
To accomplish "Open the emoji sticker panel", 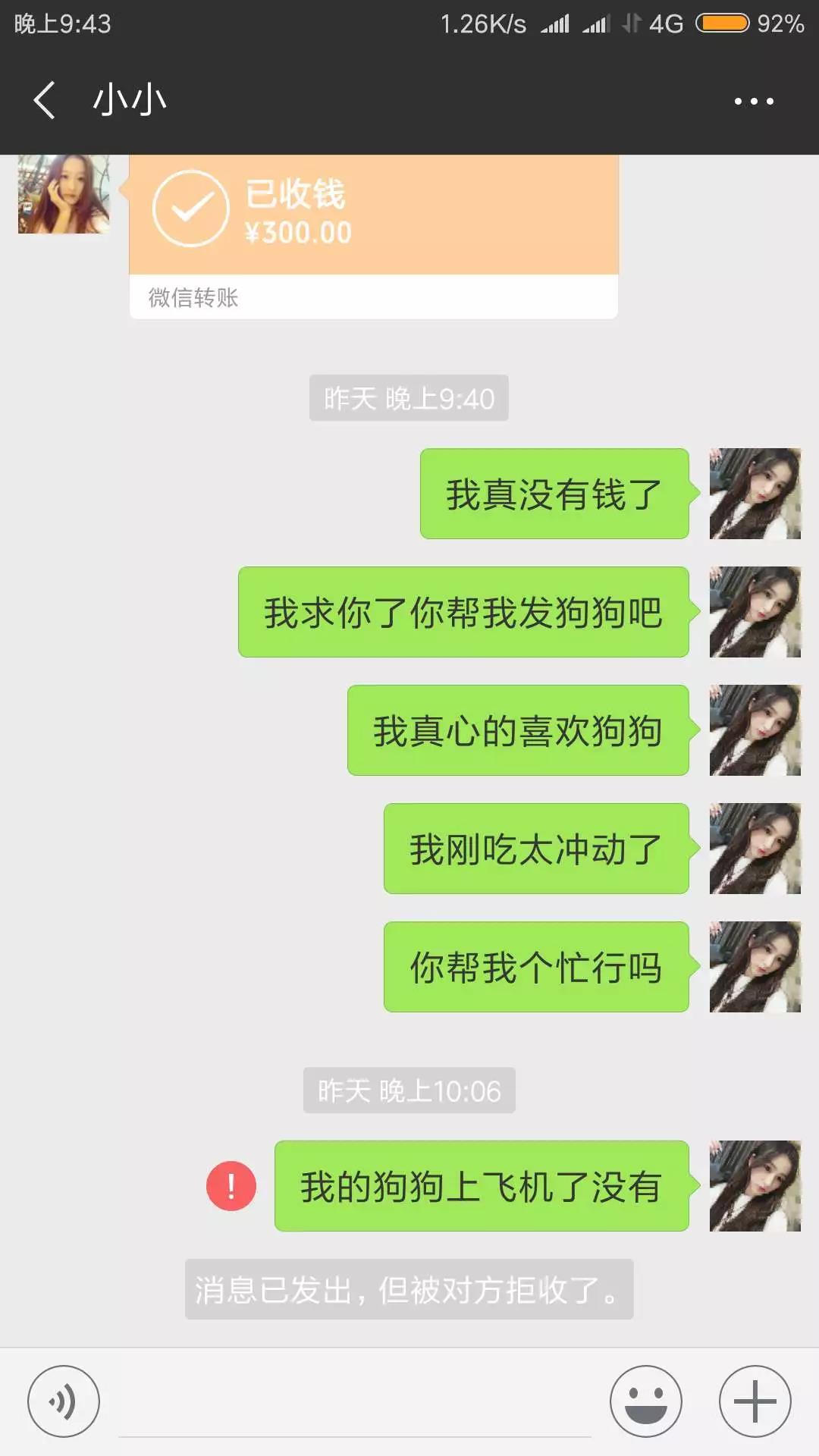I will [x=646, y=1401].
